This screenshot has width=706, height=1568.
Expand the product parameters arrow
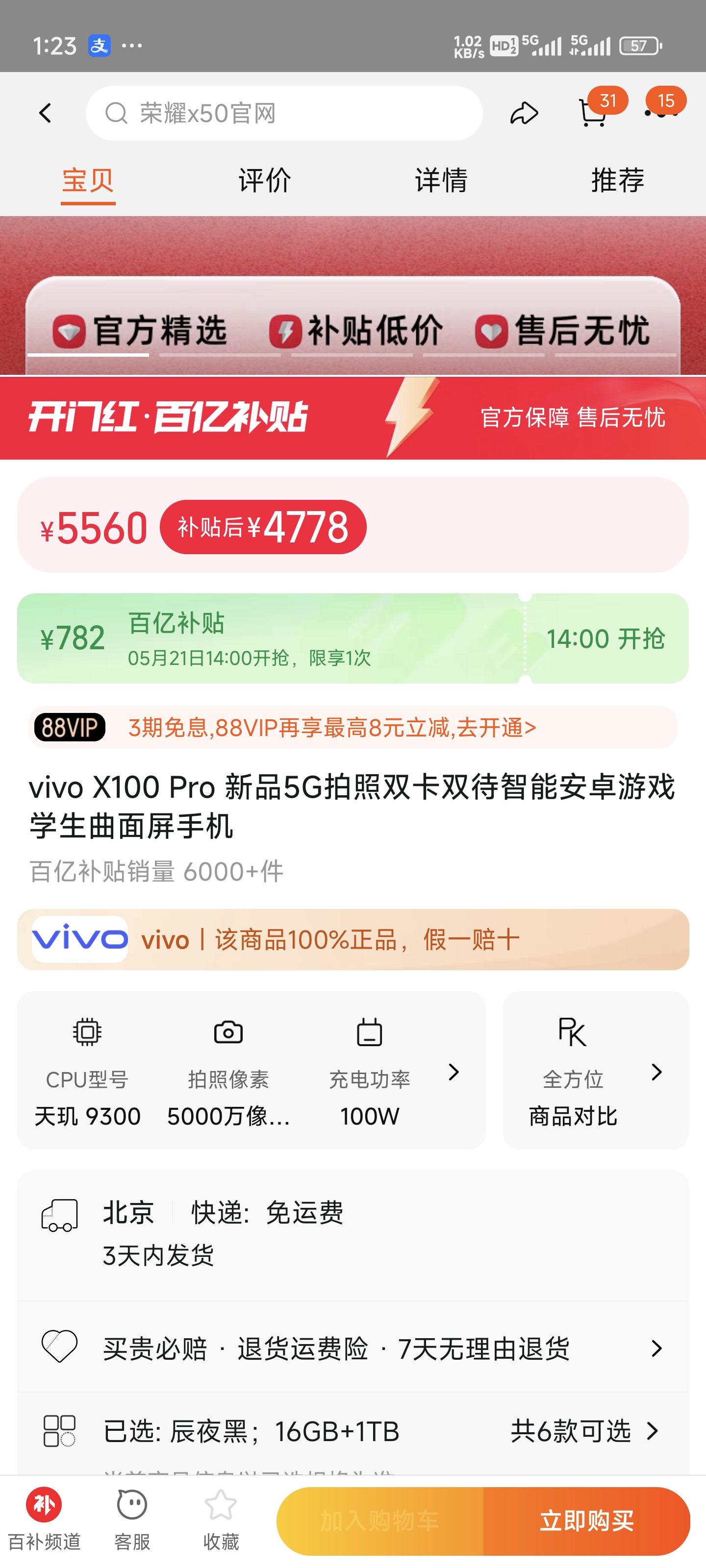[x=454, y=1073]
